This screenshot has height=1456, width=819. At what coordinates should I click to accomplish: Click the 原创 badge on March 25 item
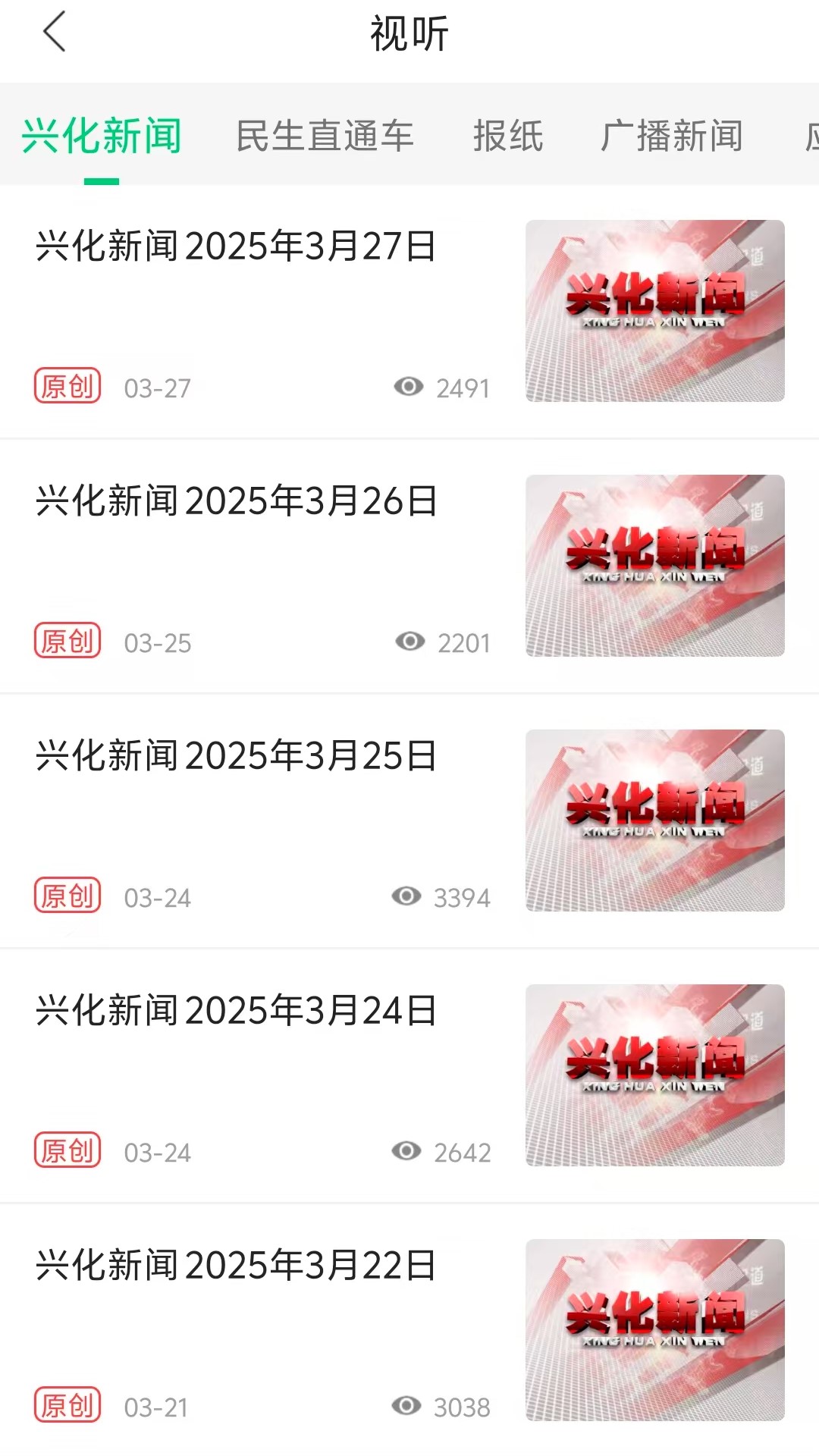click(x=68, y=895)
